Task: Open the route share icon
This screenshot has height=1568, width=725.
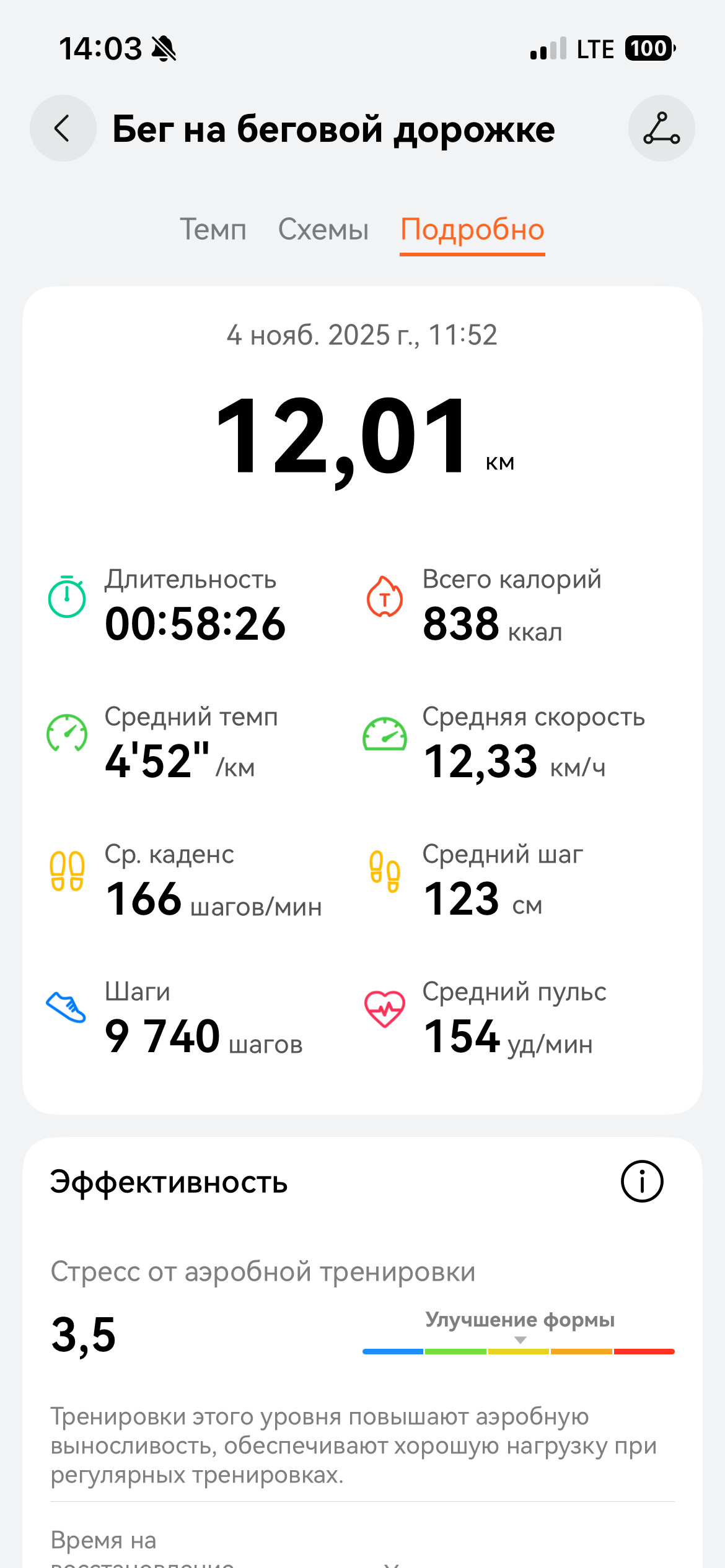Action: pyautogui.click(x=661, y=129)
